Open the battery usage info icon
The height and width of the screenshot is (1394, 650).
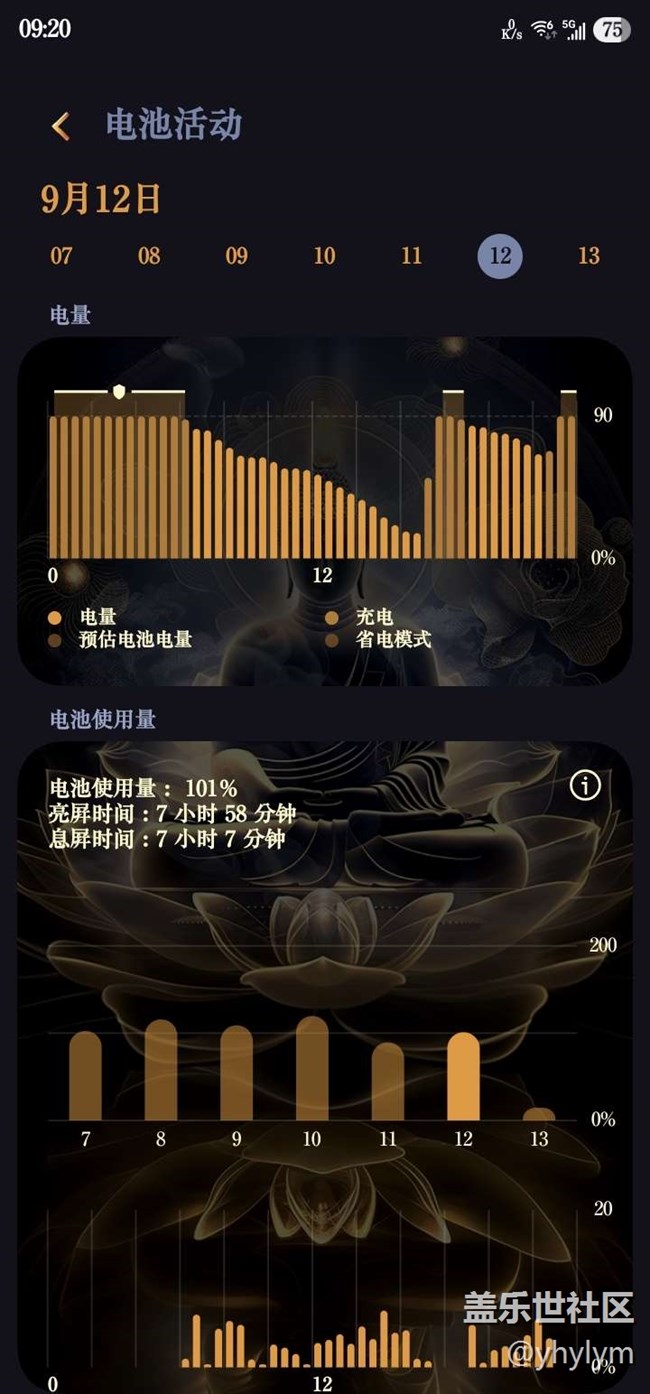pos(585,786)
